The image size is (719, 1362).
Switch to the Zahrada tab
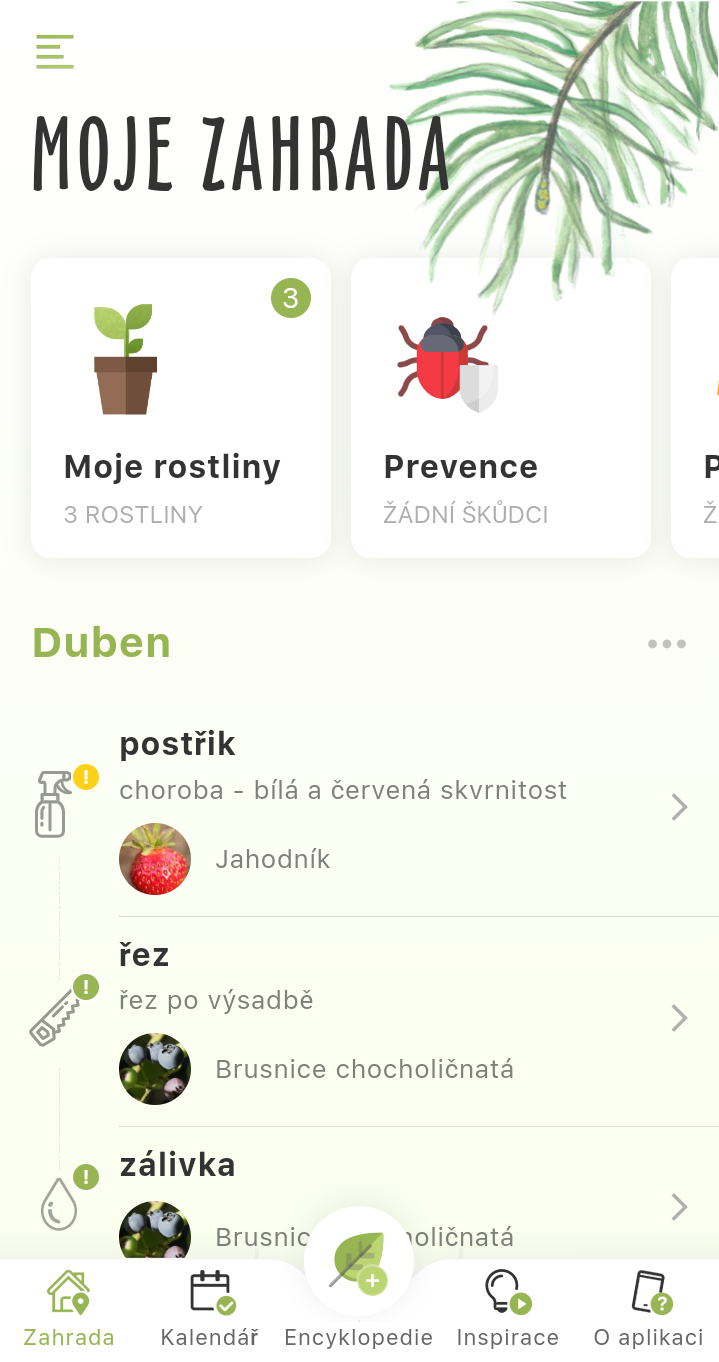click(x=69, y=1308)
